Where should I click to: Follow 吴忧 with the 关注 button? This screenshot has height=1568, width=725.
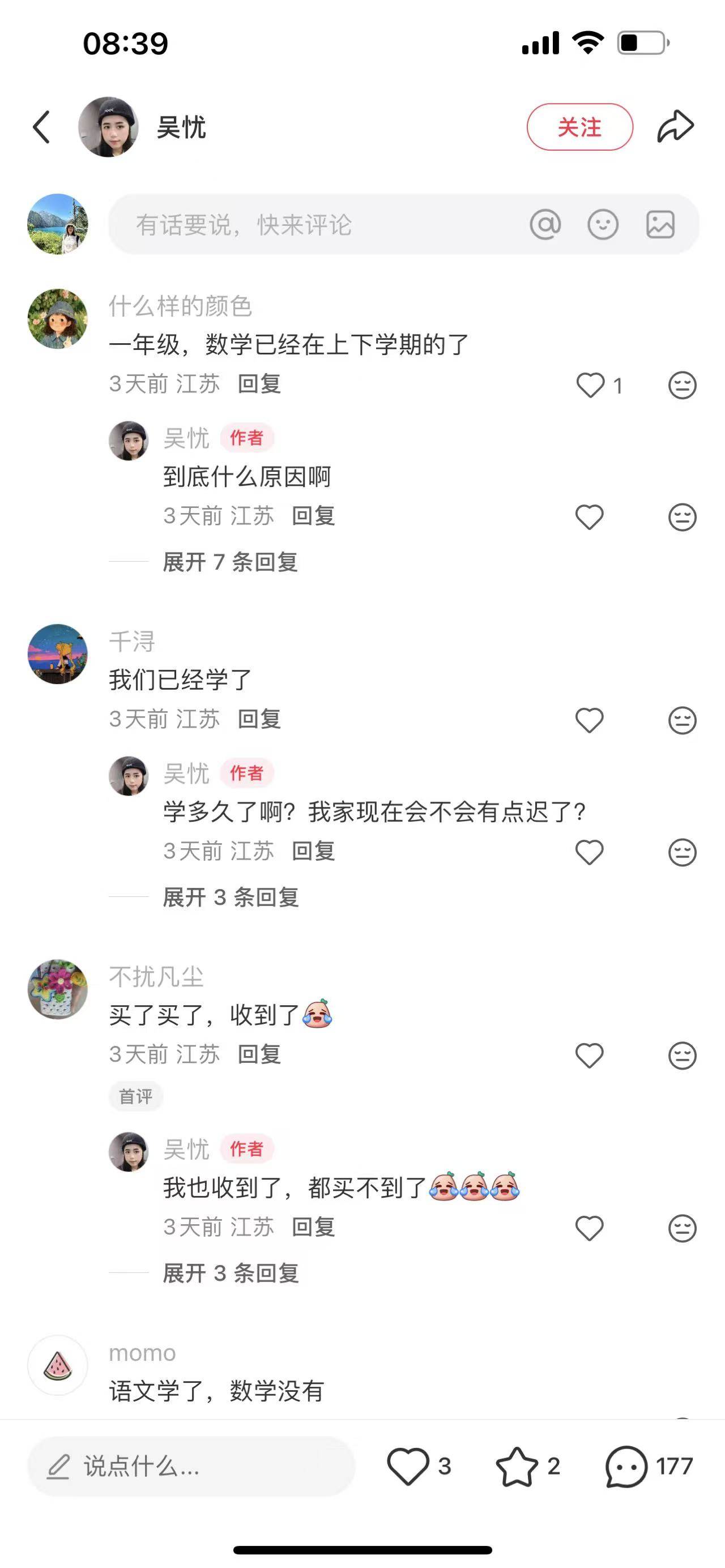point(579,127)
